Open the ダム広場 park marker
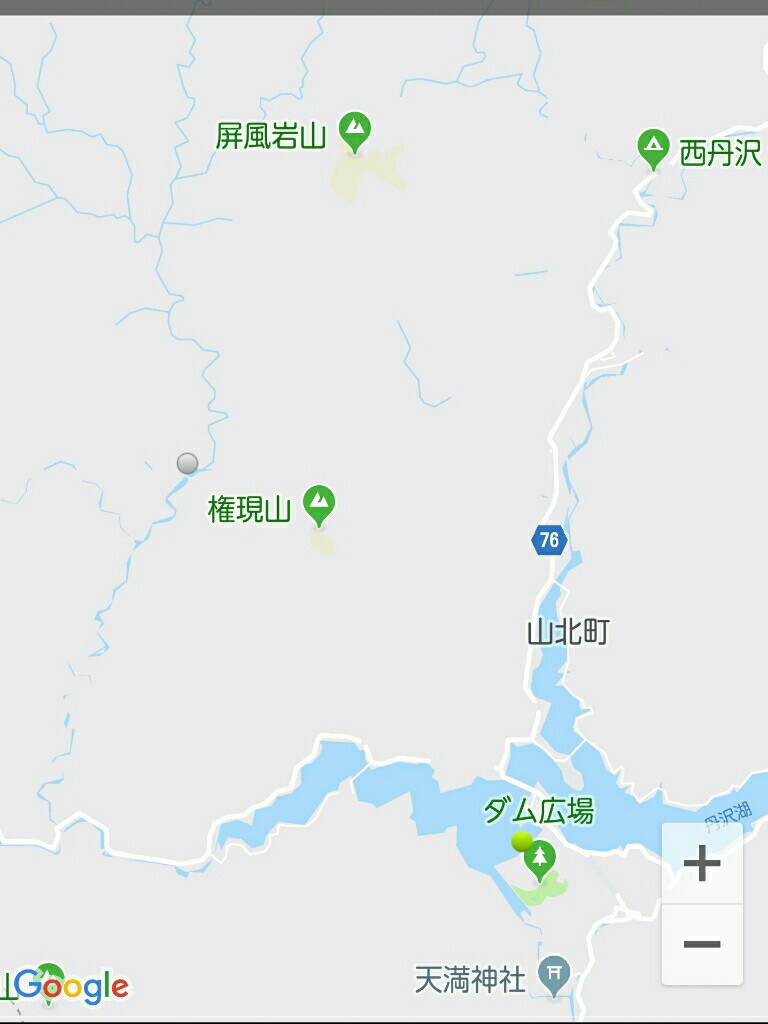The width and height of the screenshot is (768, 1024). click(540, 858)
